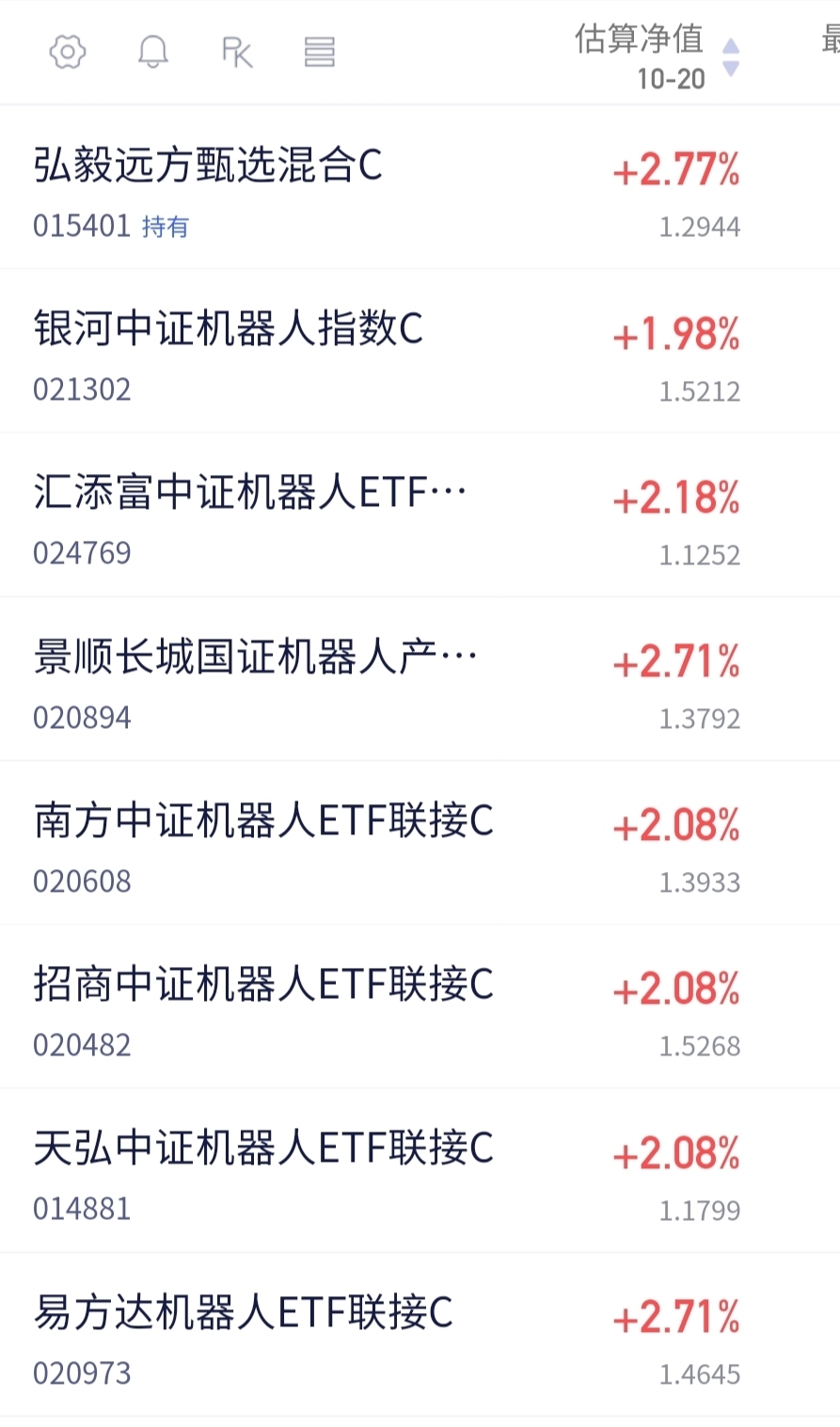
Task: Open fund 弘毅远方甄选混合C
Action: pyautogui.click(x=209, y=166)
